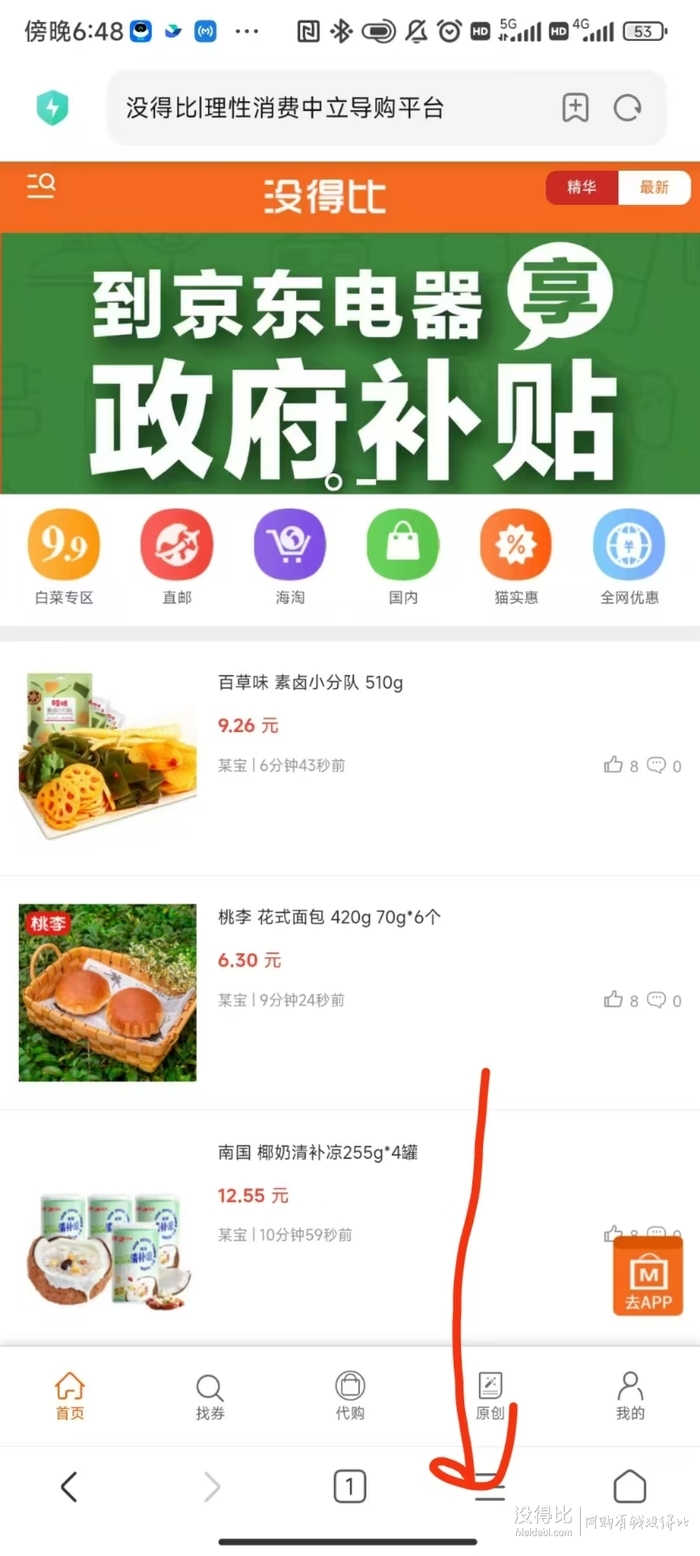Viewport: 700px width, 1556px height.
Task: Open the 京东电器 政府补贴 banner
Action: (x=350, y=363)
